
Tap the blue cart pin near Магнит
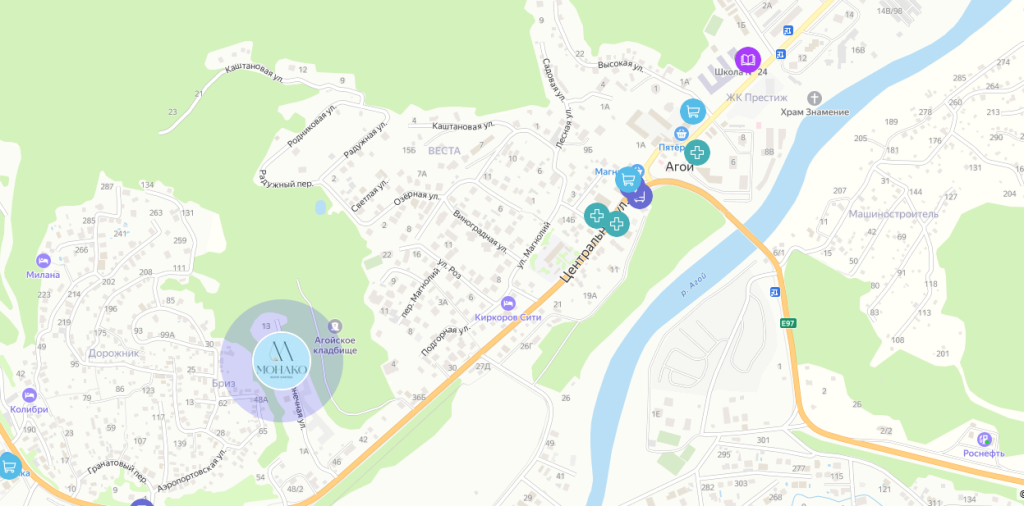point(628,179)
